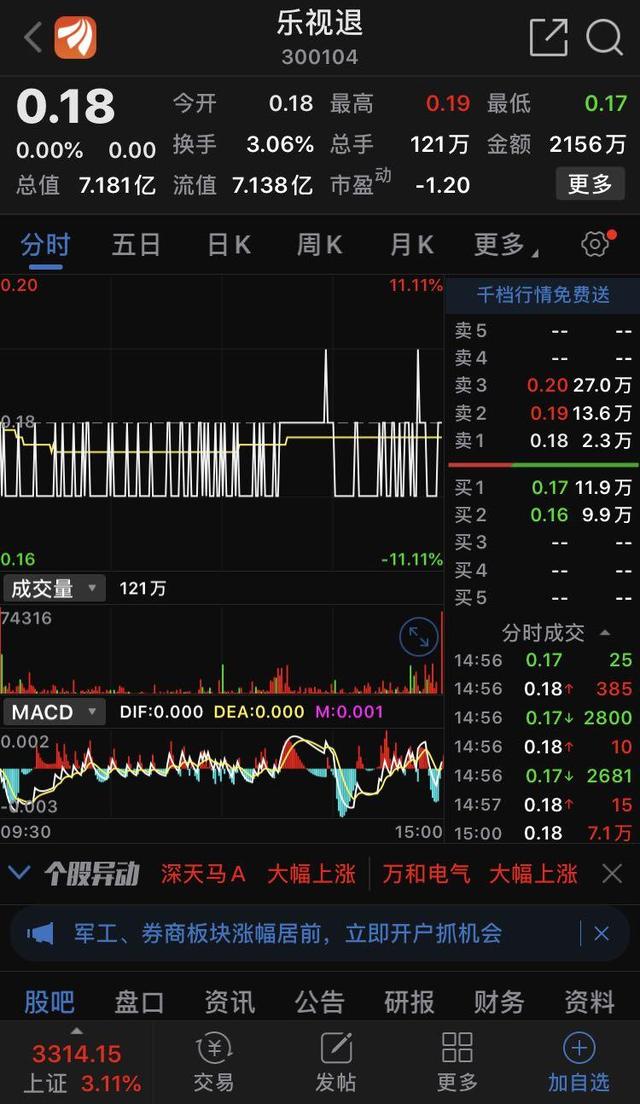Open chart settings gear icon

(x=595, y=244)
